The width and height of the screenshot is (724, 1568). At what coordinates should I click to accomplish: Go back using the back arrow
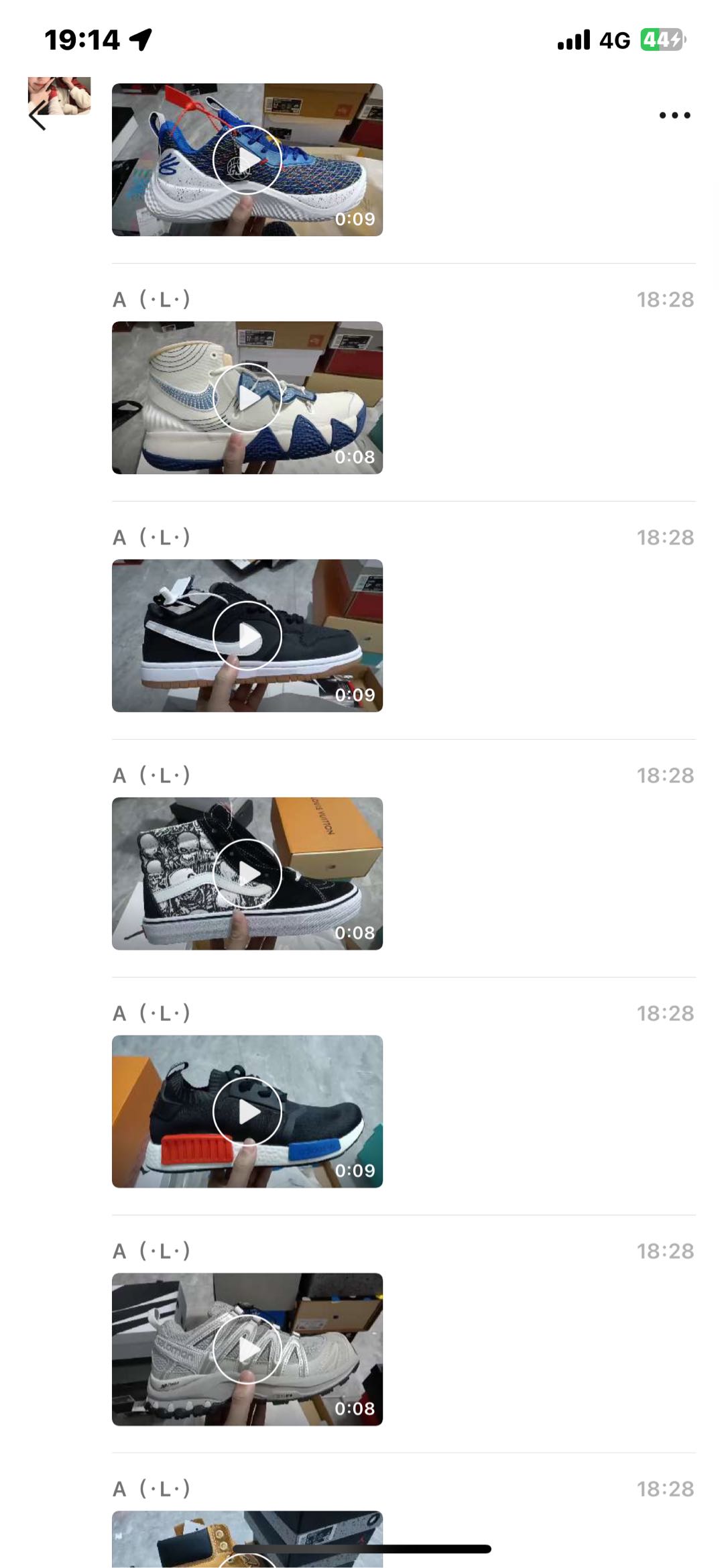click(x=38, y=117)
